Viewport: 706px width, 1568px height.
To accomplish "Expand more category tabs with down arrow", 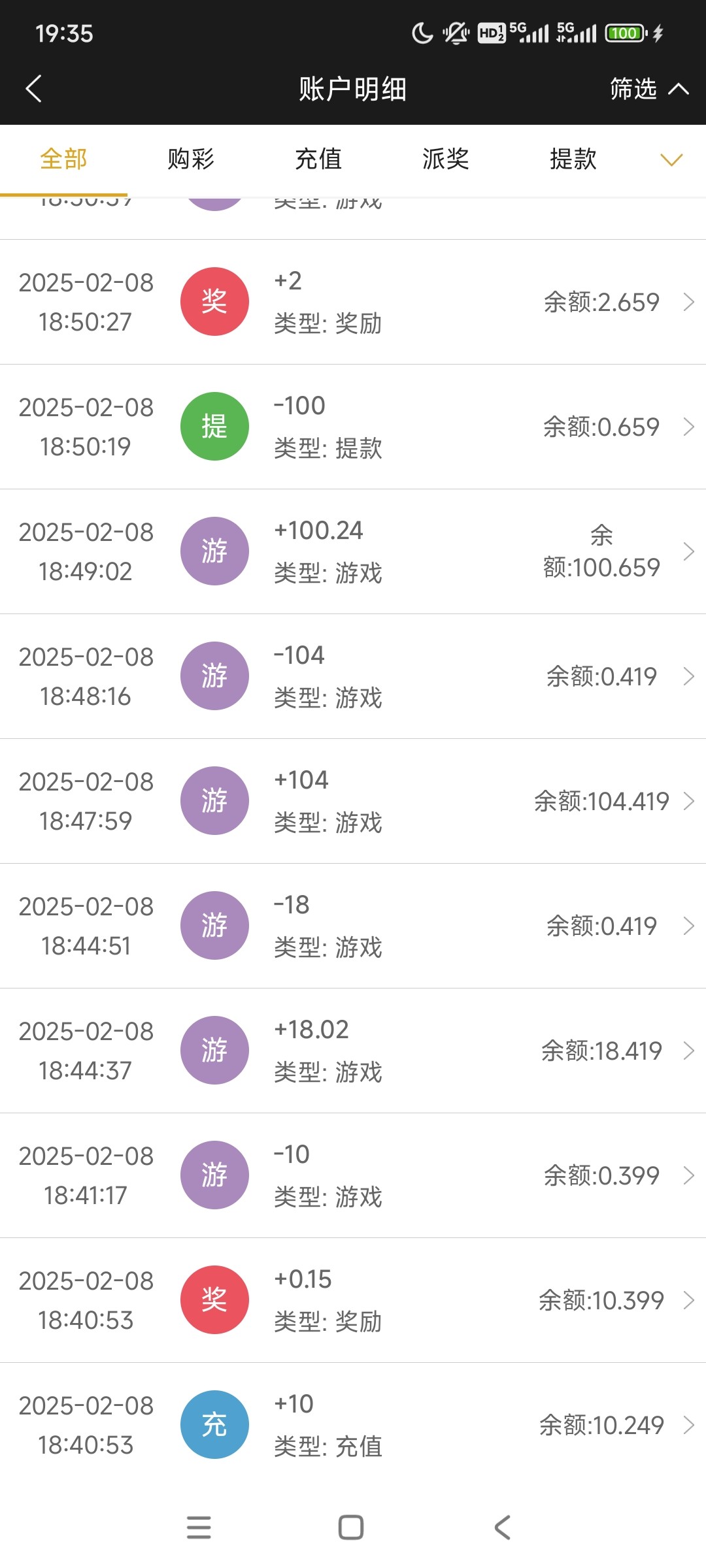I will click(x=671, y=160).
